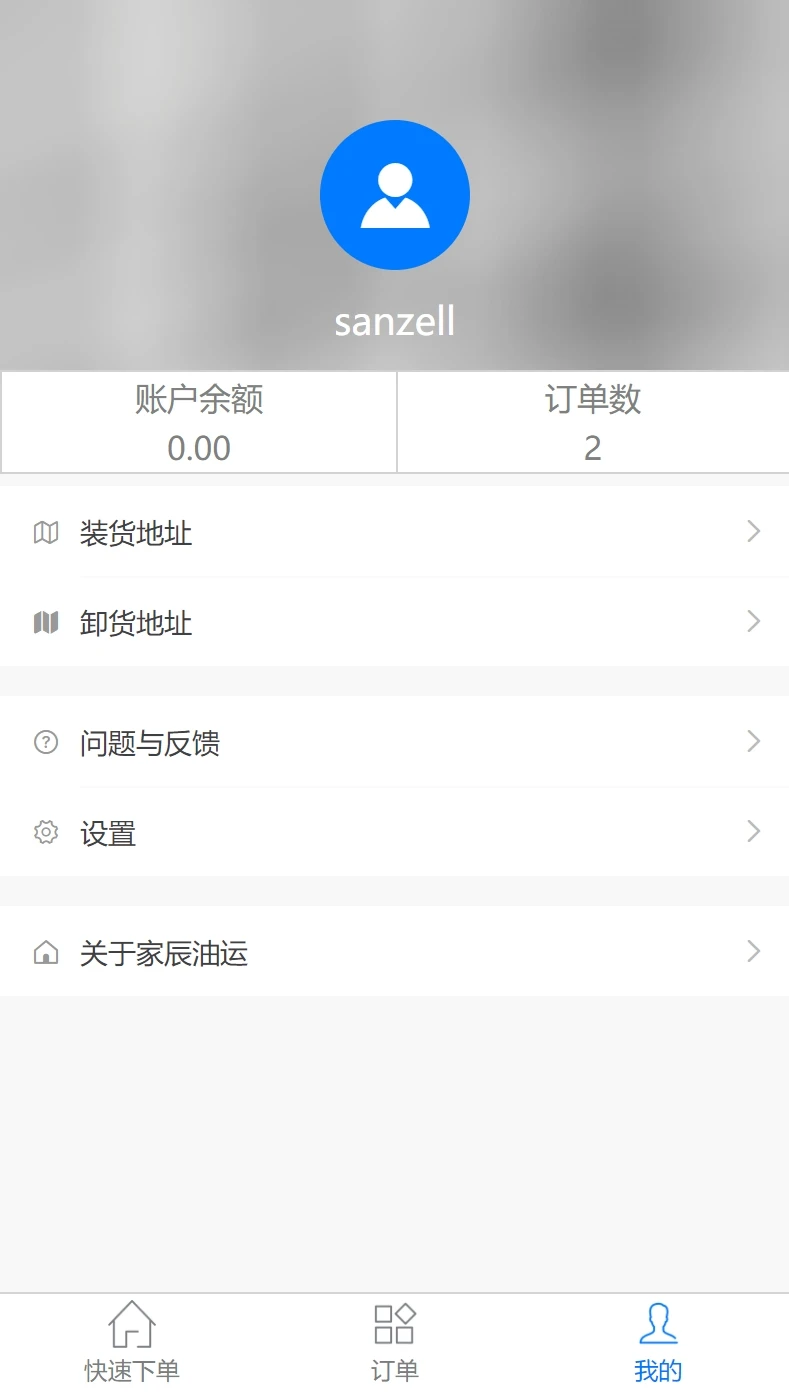Select the 装货地址 map icon
This screenshot has height=1392, width=789.
[45, 533]
